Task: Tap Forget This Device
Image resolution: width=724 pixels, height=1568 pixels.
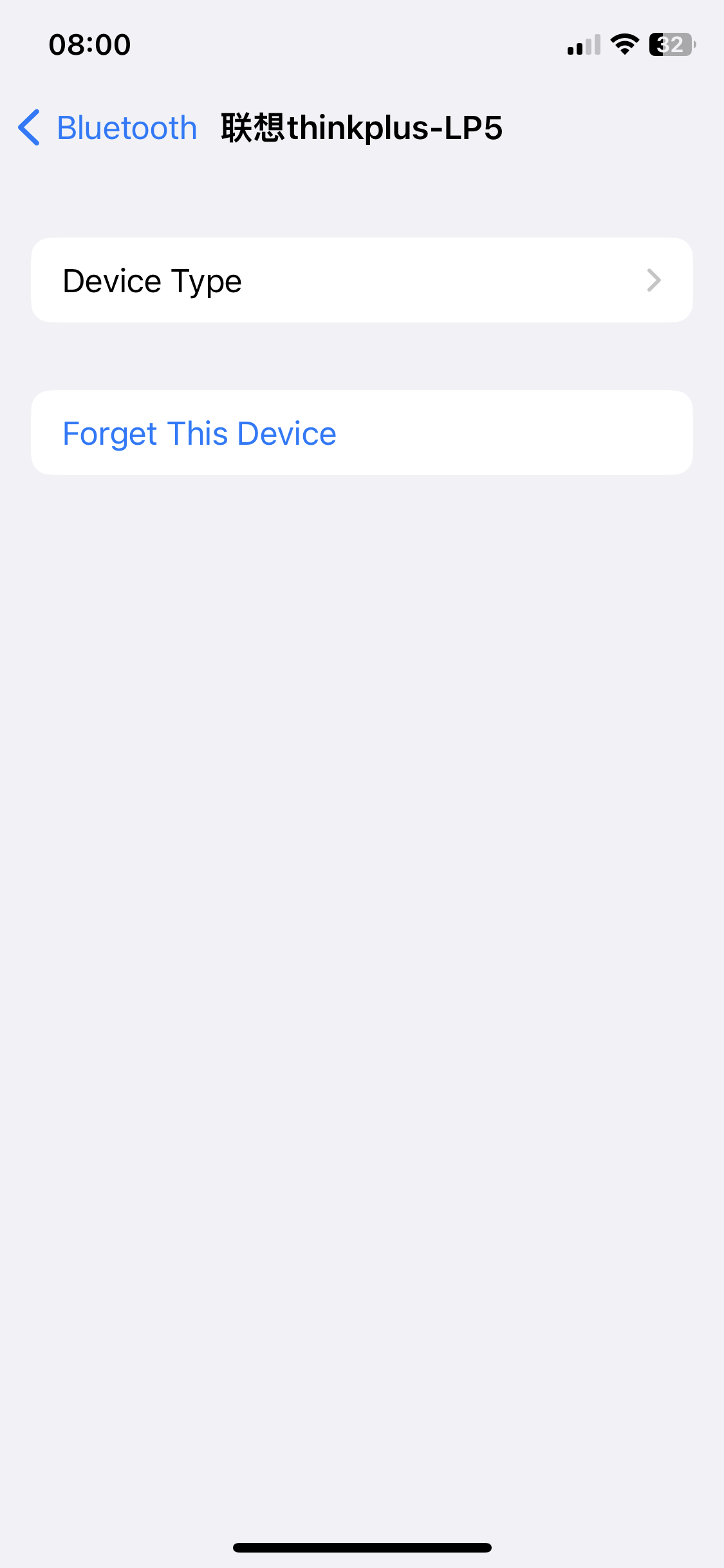Action: click(x=200, y=433)
